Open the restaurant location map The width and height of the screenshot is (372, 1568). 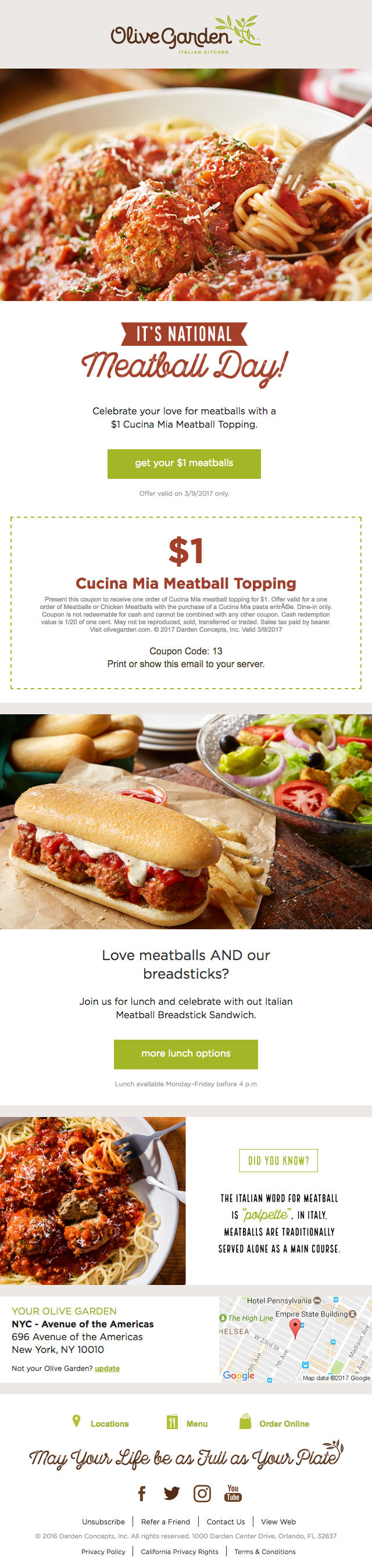[x=295, y=1339]
